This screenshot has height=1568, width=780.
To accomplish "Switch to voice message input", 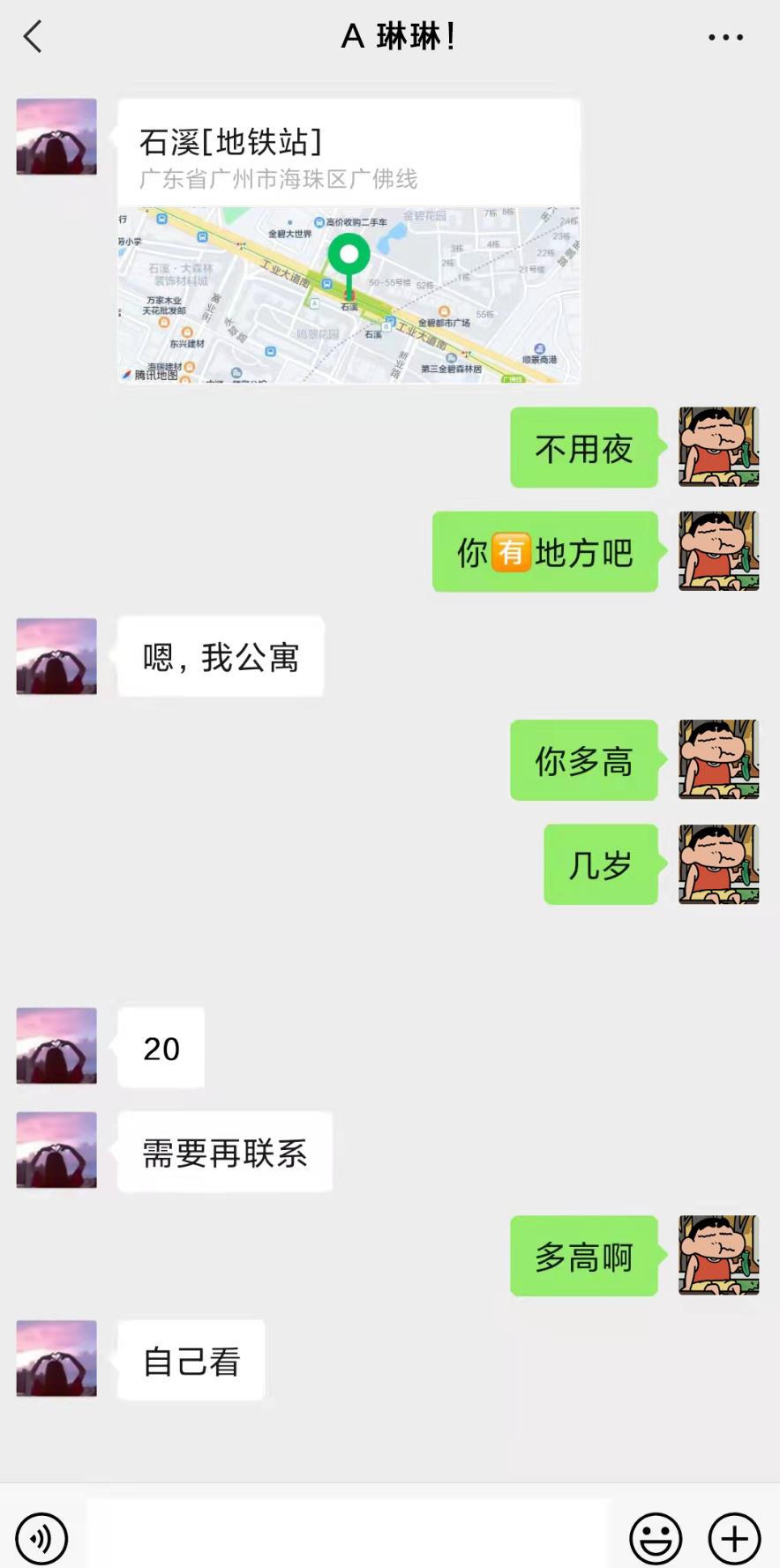I will pos(41,1538).
